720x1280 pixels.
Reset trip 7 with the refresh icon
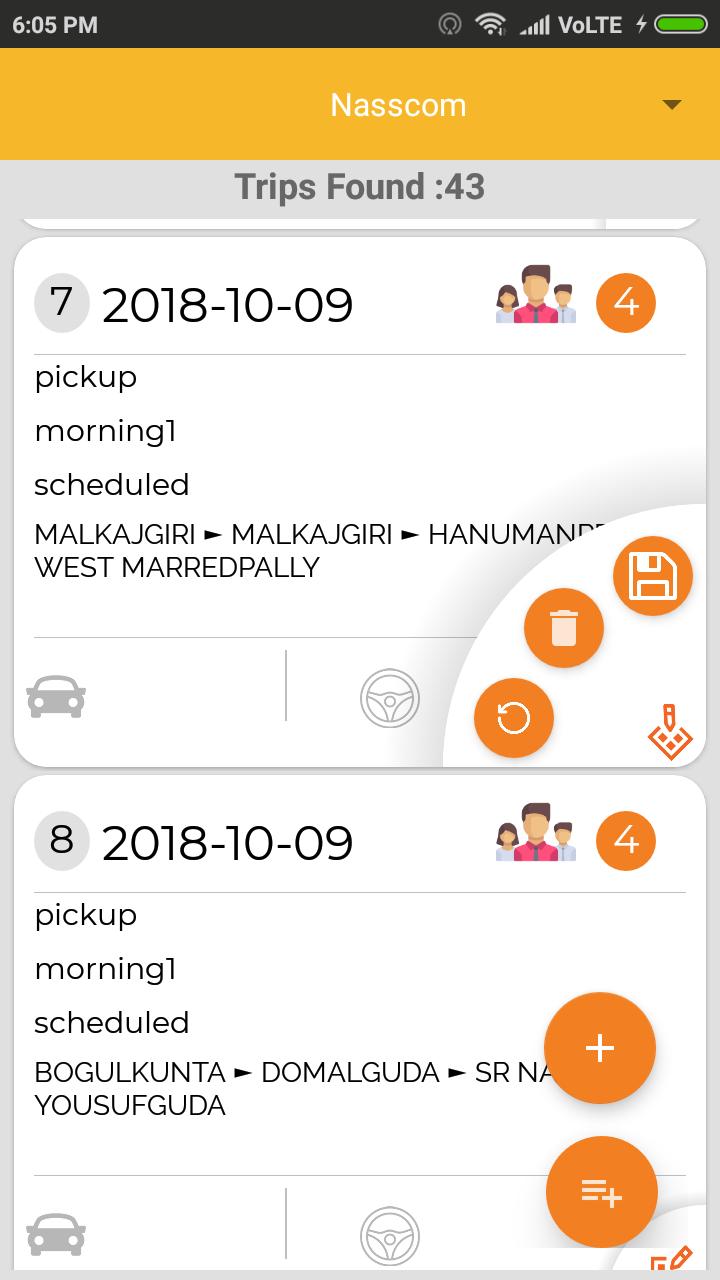514,718
